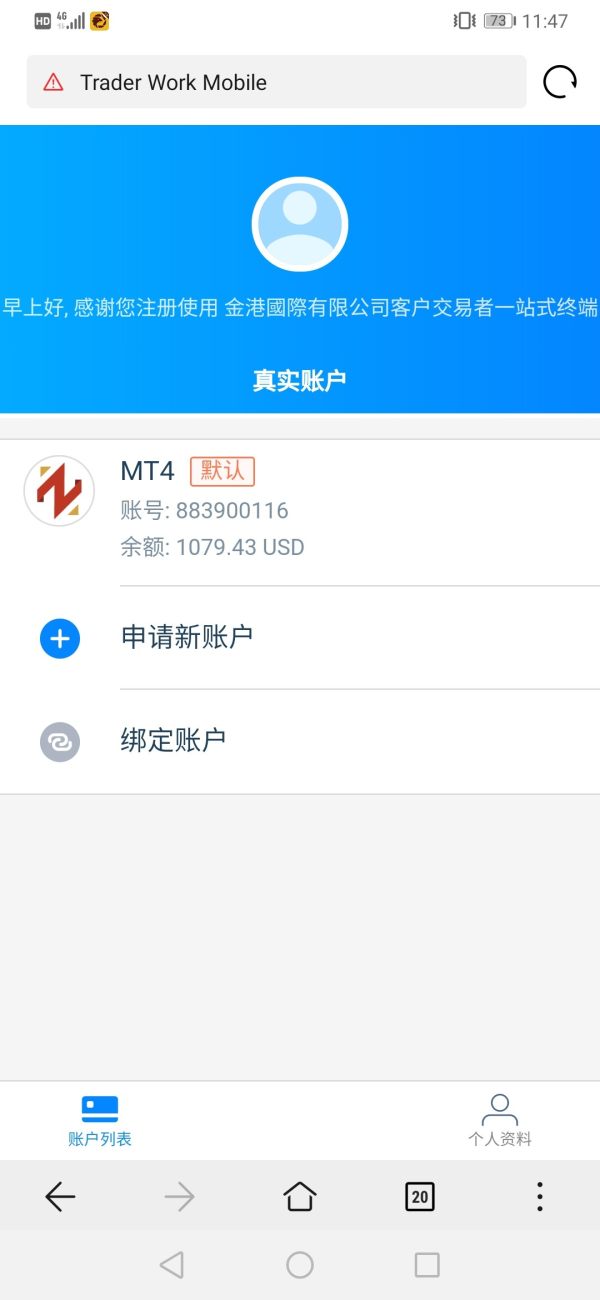Open the browser tab switcher showing 20
The height and width of the screenshot is (1300, 600).
[420, 1196]
